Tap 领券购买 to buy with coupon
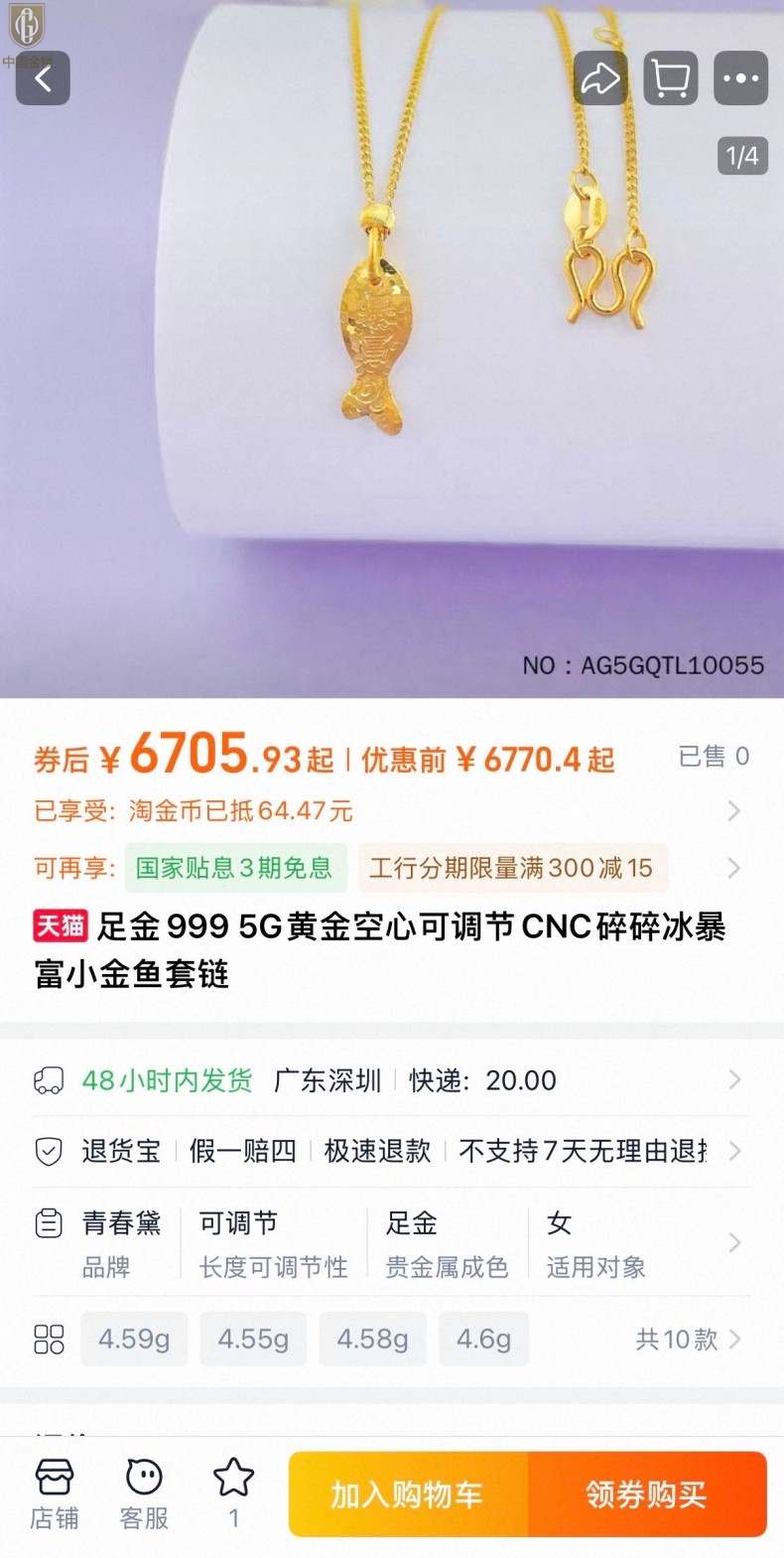 pyautogui.click(x=647, y=1494)
